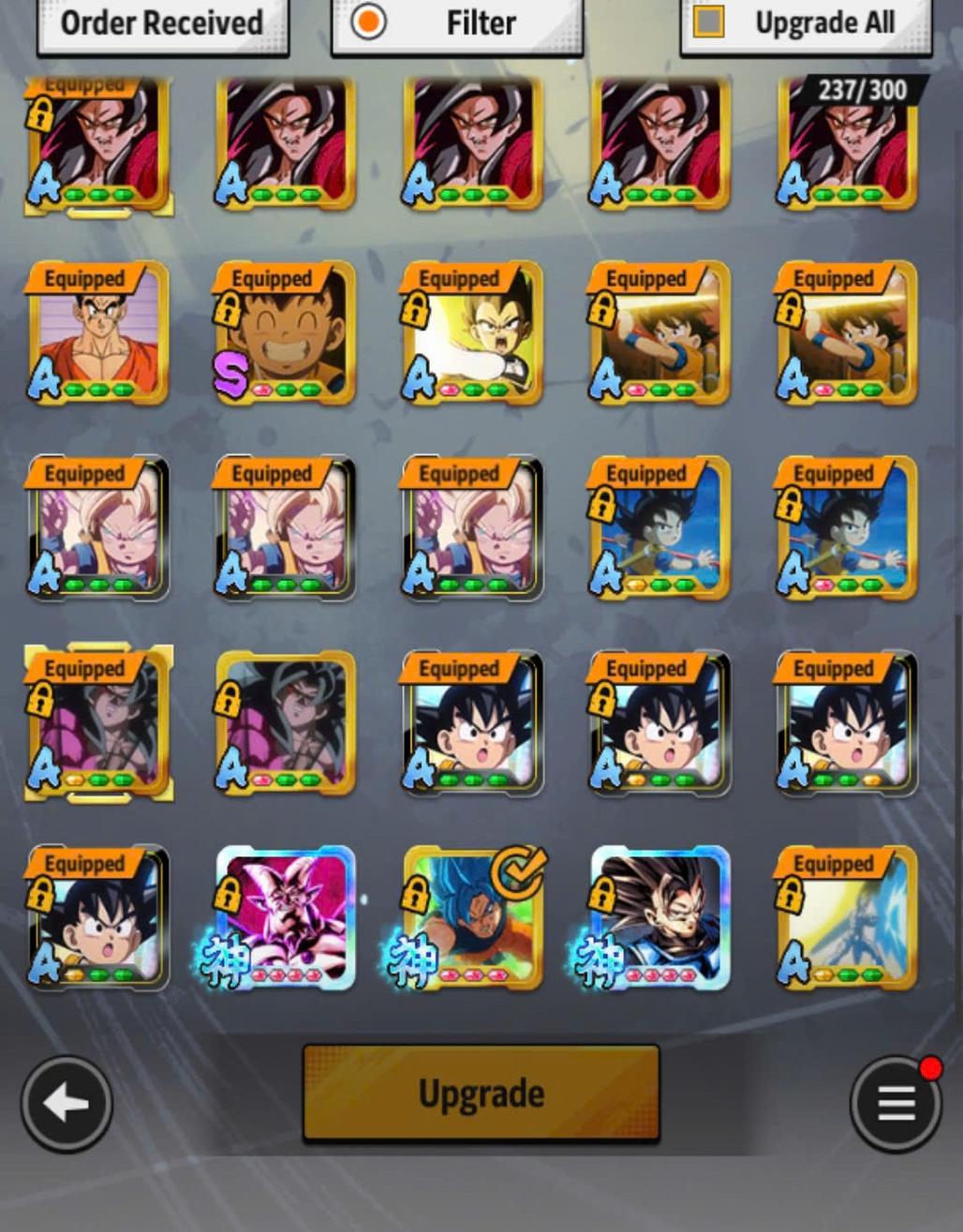Image resolution: width=963 pixels, height=1232 pixels.
Task: Select the S-rank smiling kid equipment
Action: pos(285,335)
